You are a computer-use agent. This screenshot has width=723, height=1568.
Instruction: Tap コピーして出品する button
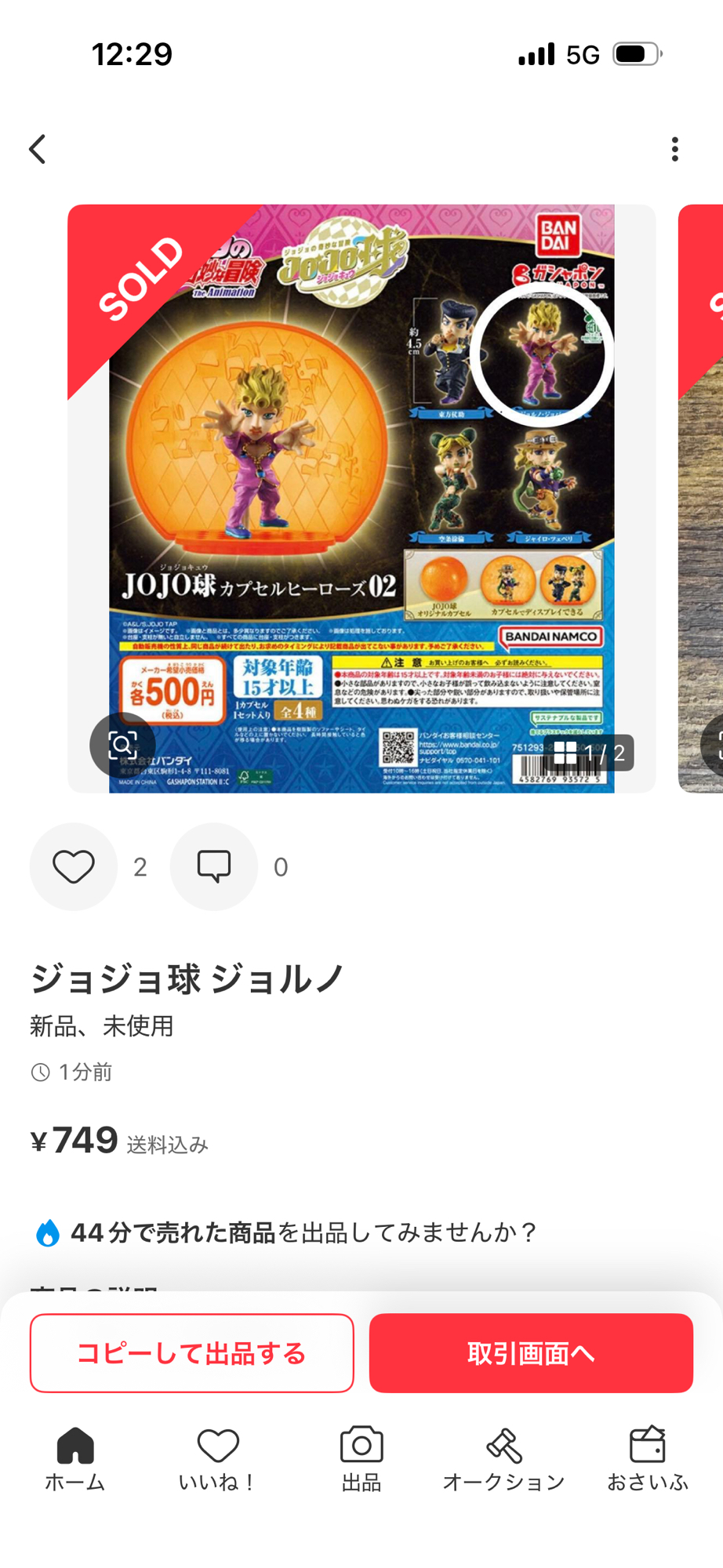point(192,1353)
